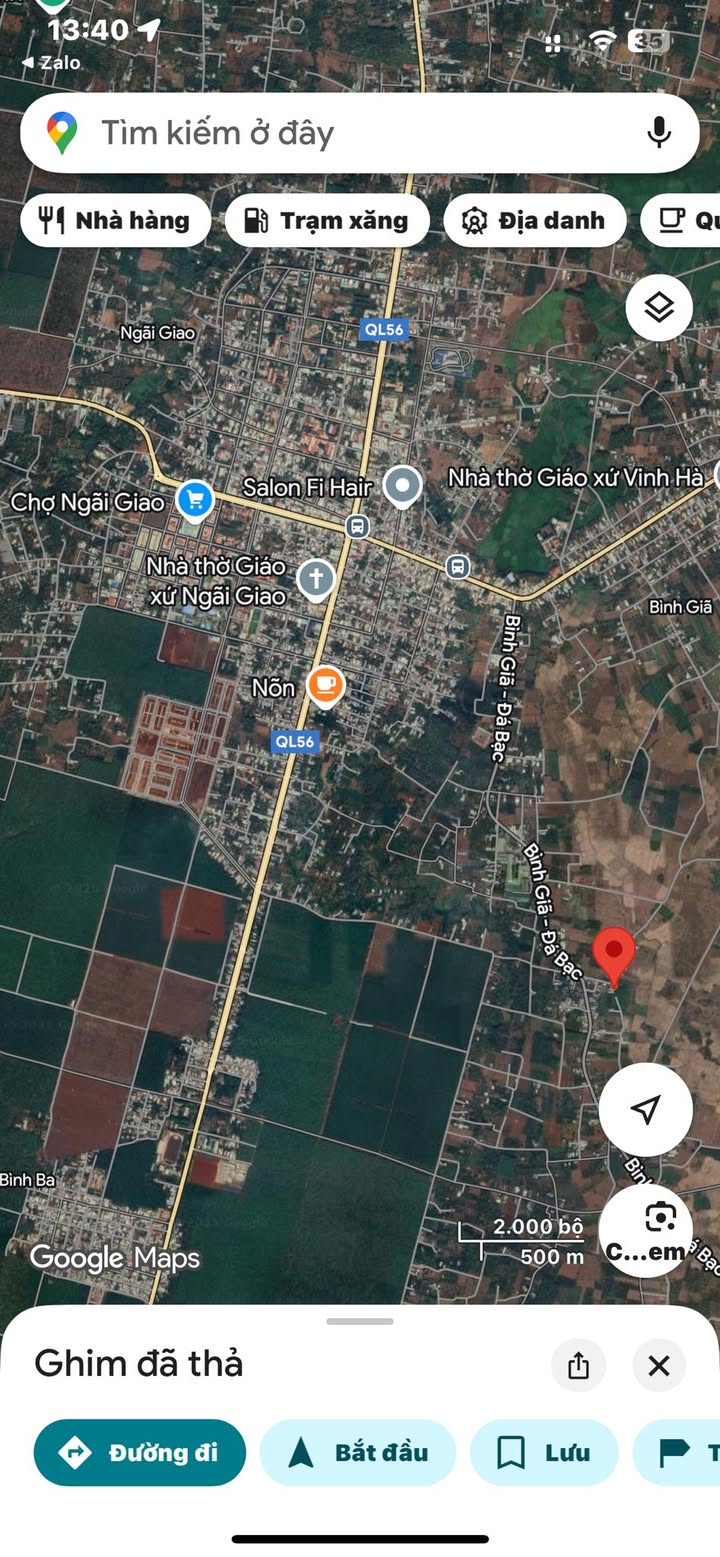Start voice search with the microphone icon
This screenshot has width=720, height=1557.
pyautogui.click(x=658, y=132)
